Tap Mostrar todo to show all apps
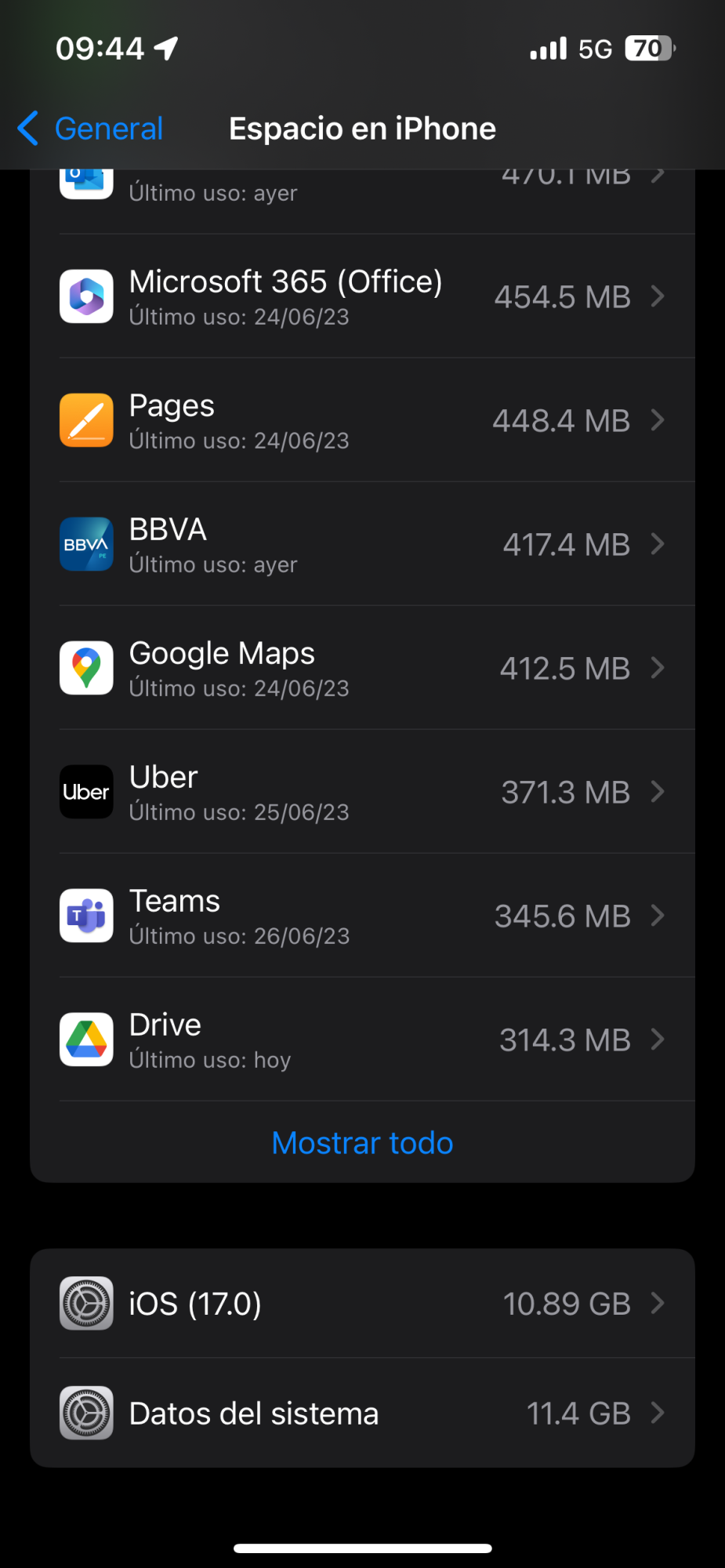 click(362, 1143)
